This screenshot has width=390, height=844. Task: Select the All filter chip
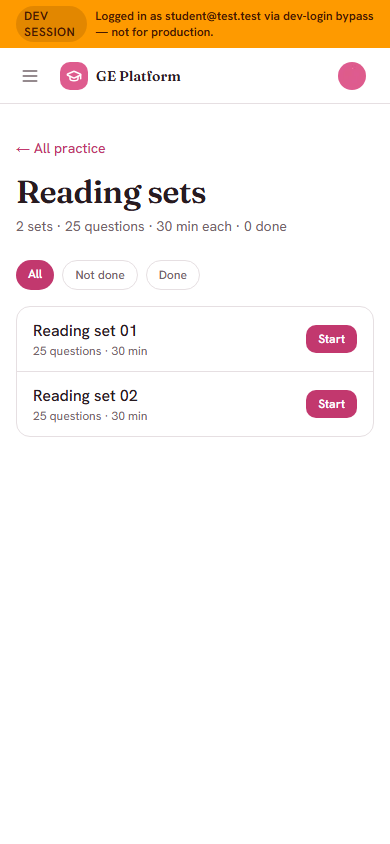[35, 275]
